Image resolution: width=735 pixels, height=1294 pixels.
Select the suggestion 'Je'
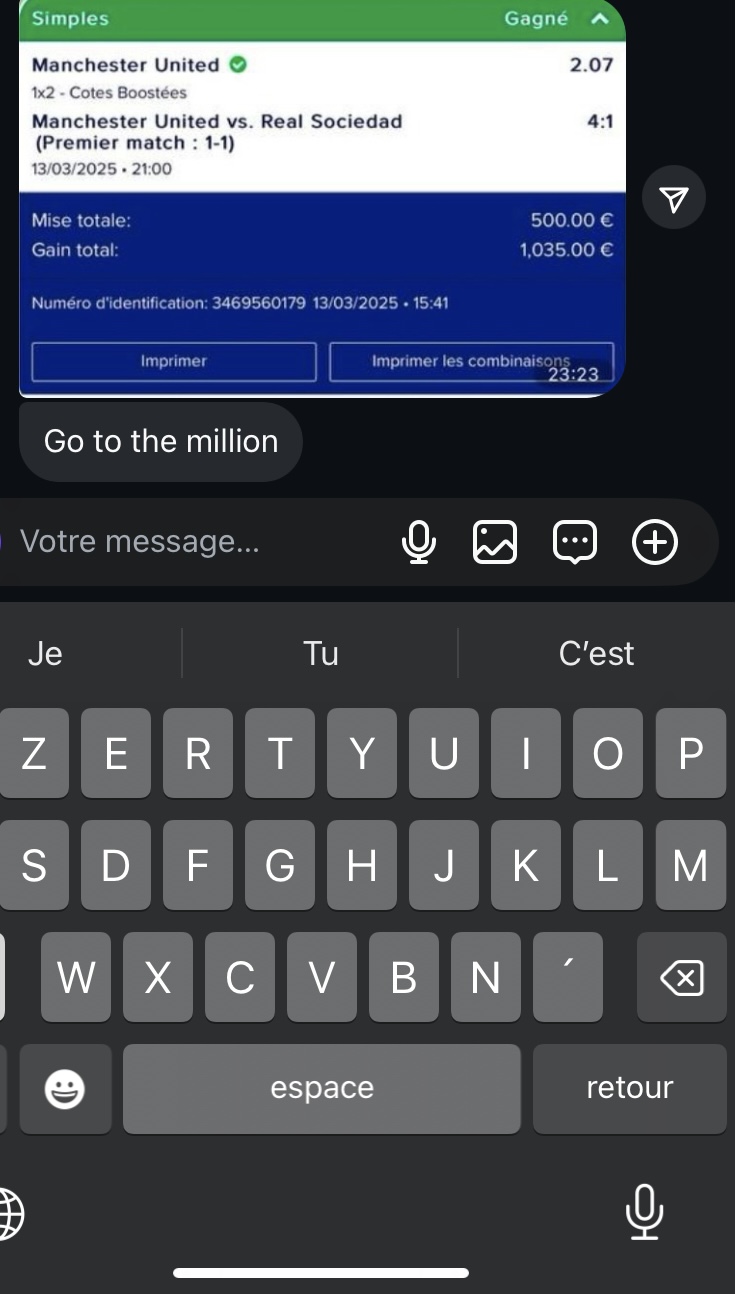click(x=44, y=652)
